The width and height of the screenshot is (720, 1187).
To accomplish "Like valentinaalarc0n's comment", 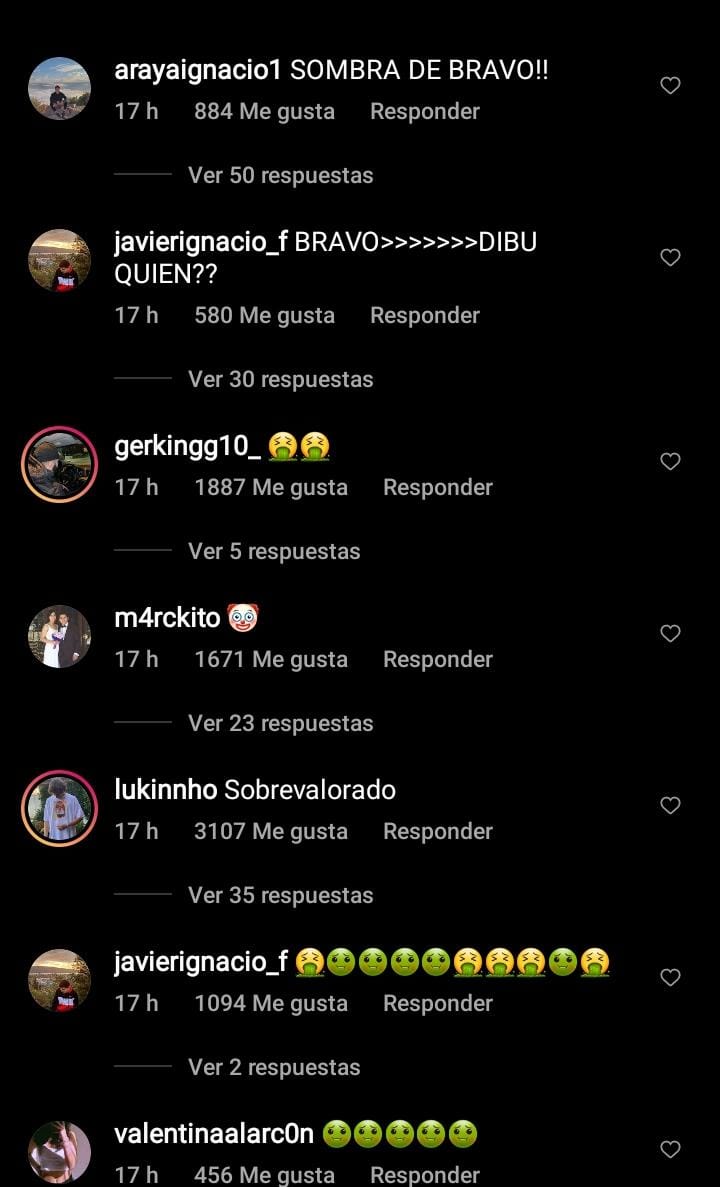I will click(x=671, y=1150).
